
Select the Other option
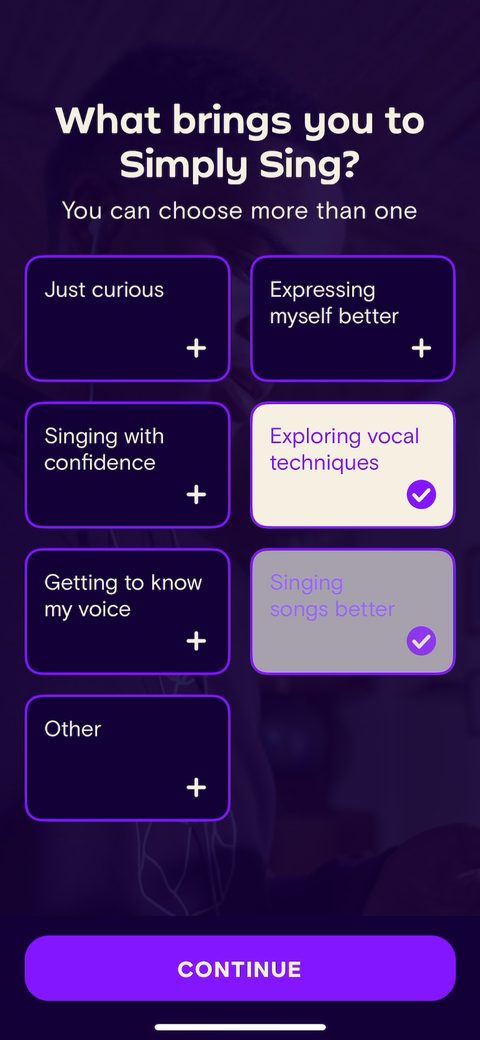[x=127, y=758]
